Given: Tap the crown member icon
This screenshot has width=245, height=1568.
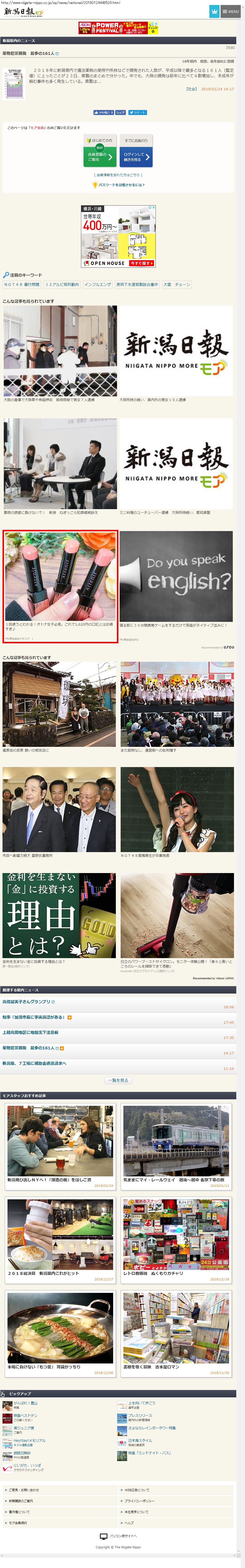Looking at the screenshot, I should 214,11.
